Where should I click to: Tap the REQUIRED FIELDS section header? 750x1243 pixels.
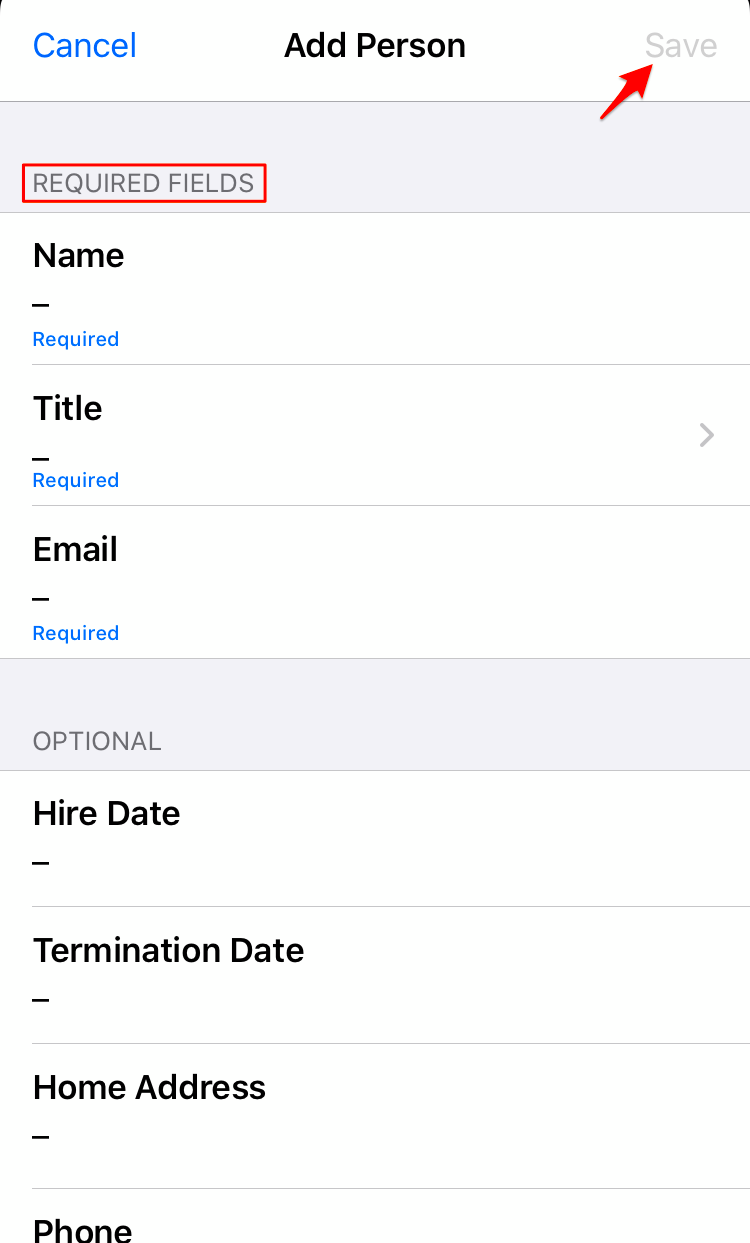pyautogui.click(x=143, y=183)
